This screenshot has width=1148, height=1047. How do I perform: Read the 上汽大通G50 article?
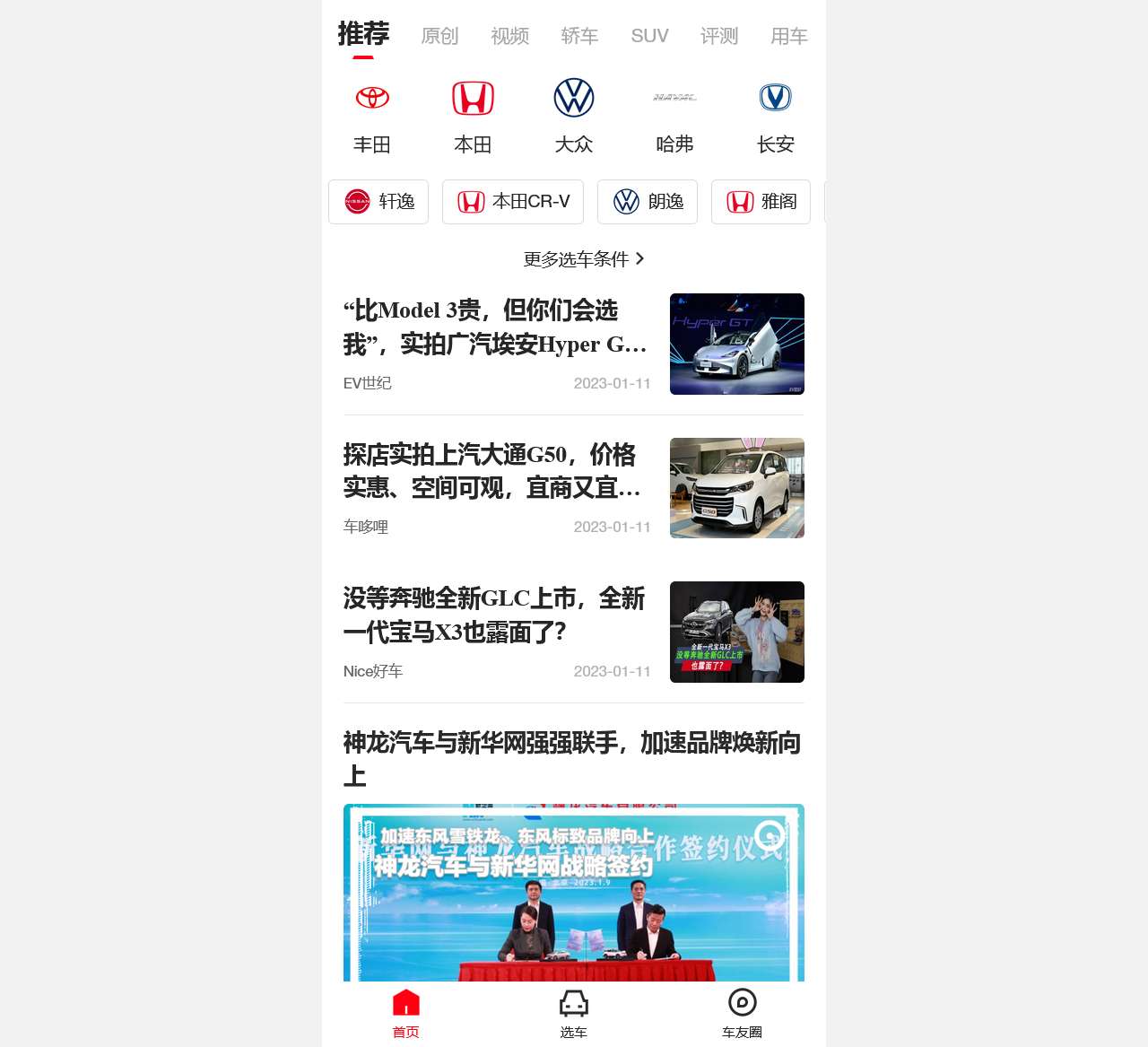pyautogui.click(x=491, y=471)
